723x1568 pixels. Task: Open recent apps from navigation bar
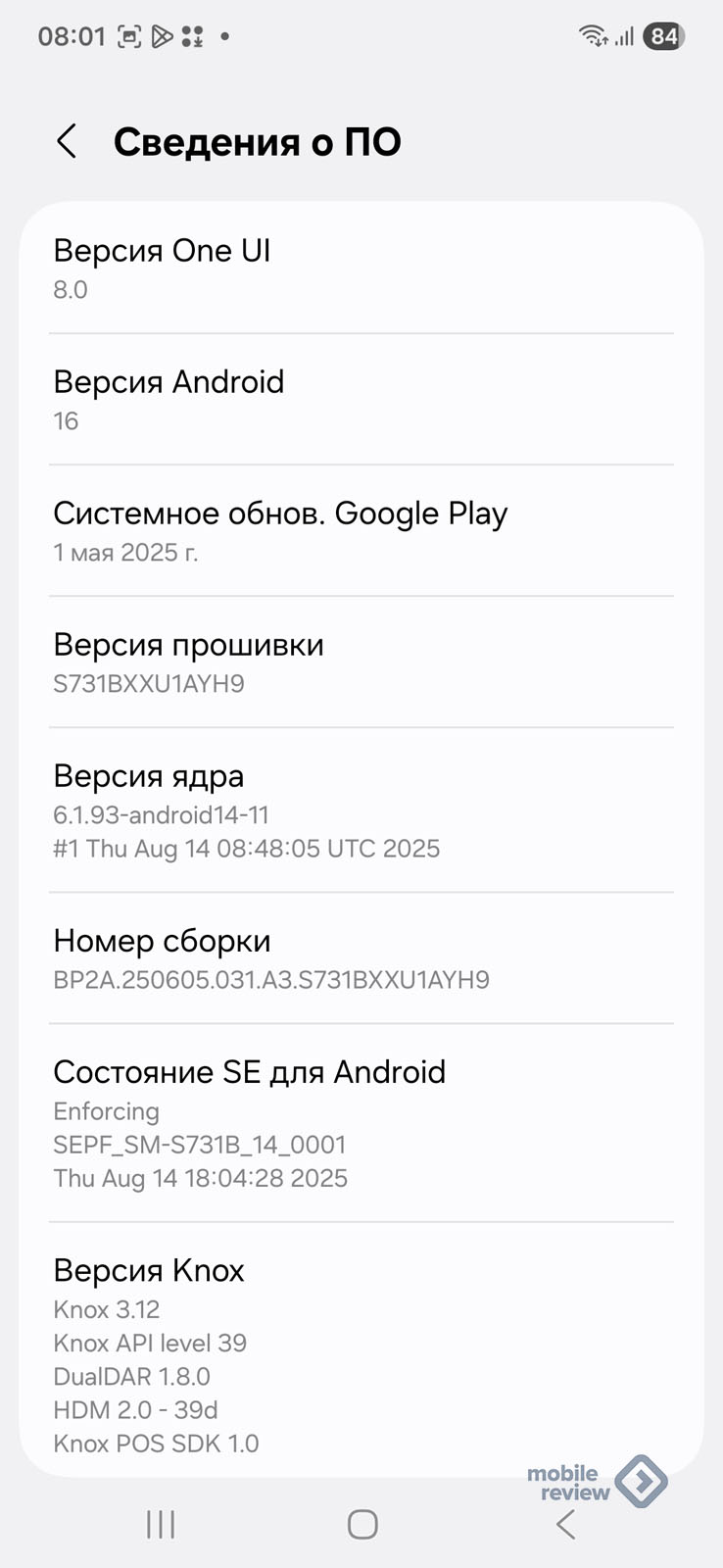[161, 1524]
